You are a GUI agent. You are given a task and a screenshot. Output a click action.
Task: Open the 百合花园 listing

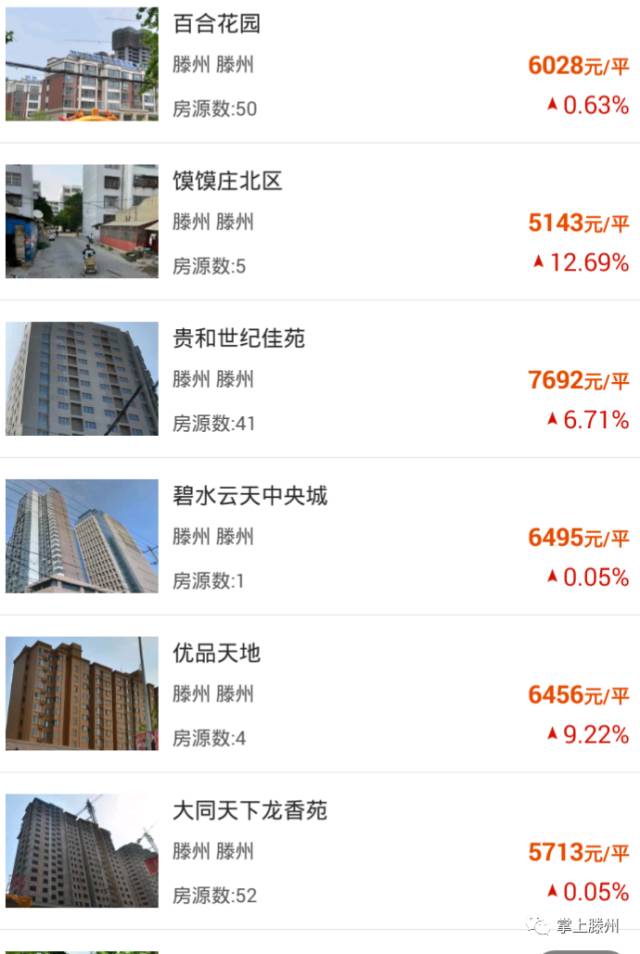[217, 23]
